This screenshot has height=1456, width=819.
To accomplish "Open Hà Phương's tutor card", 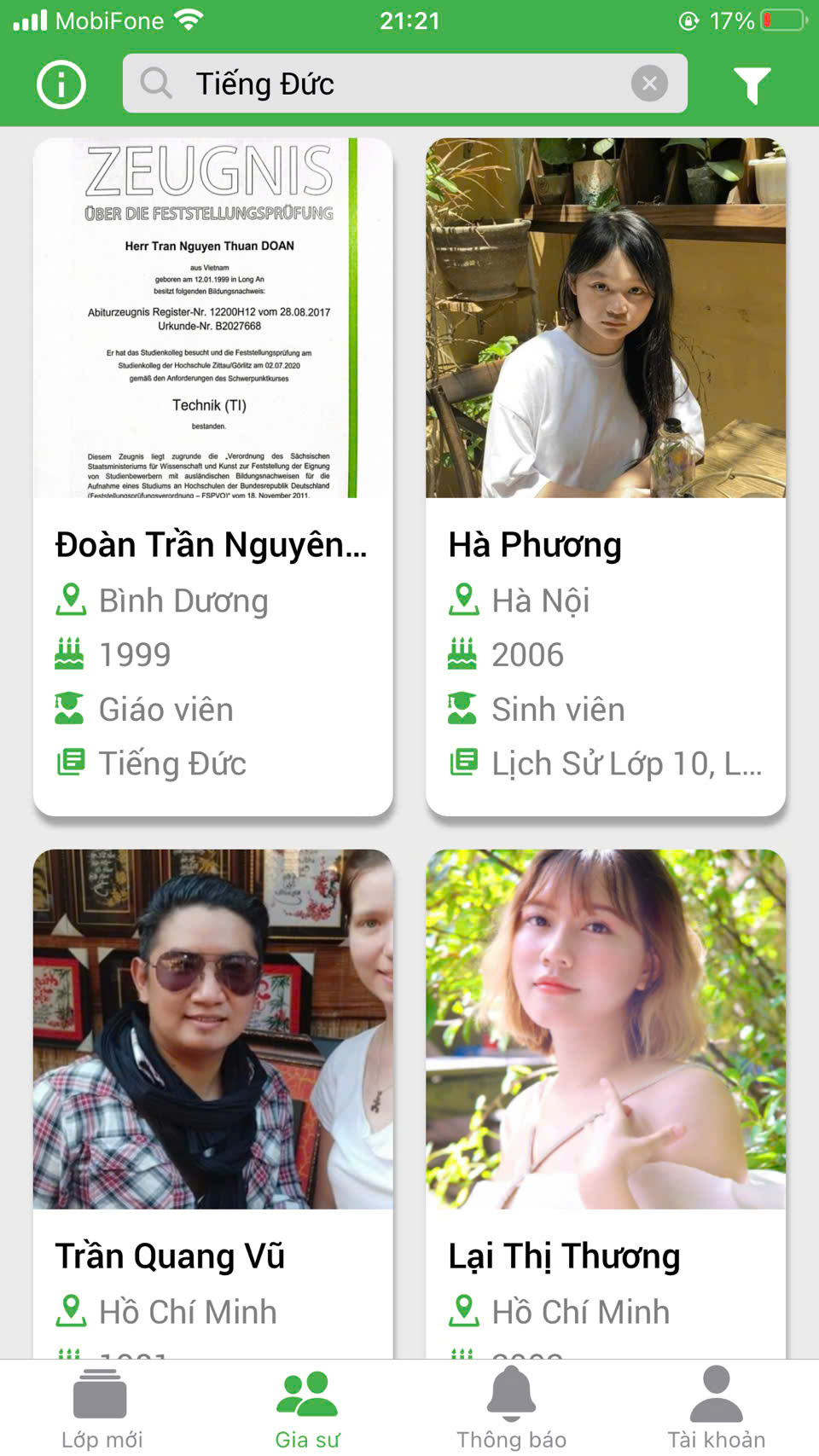I will 606,478.
